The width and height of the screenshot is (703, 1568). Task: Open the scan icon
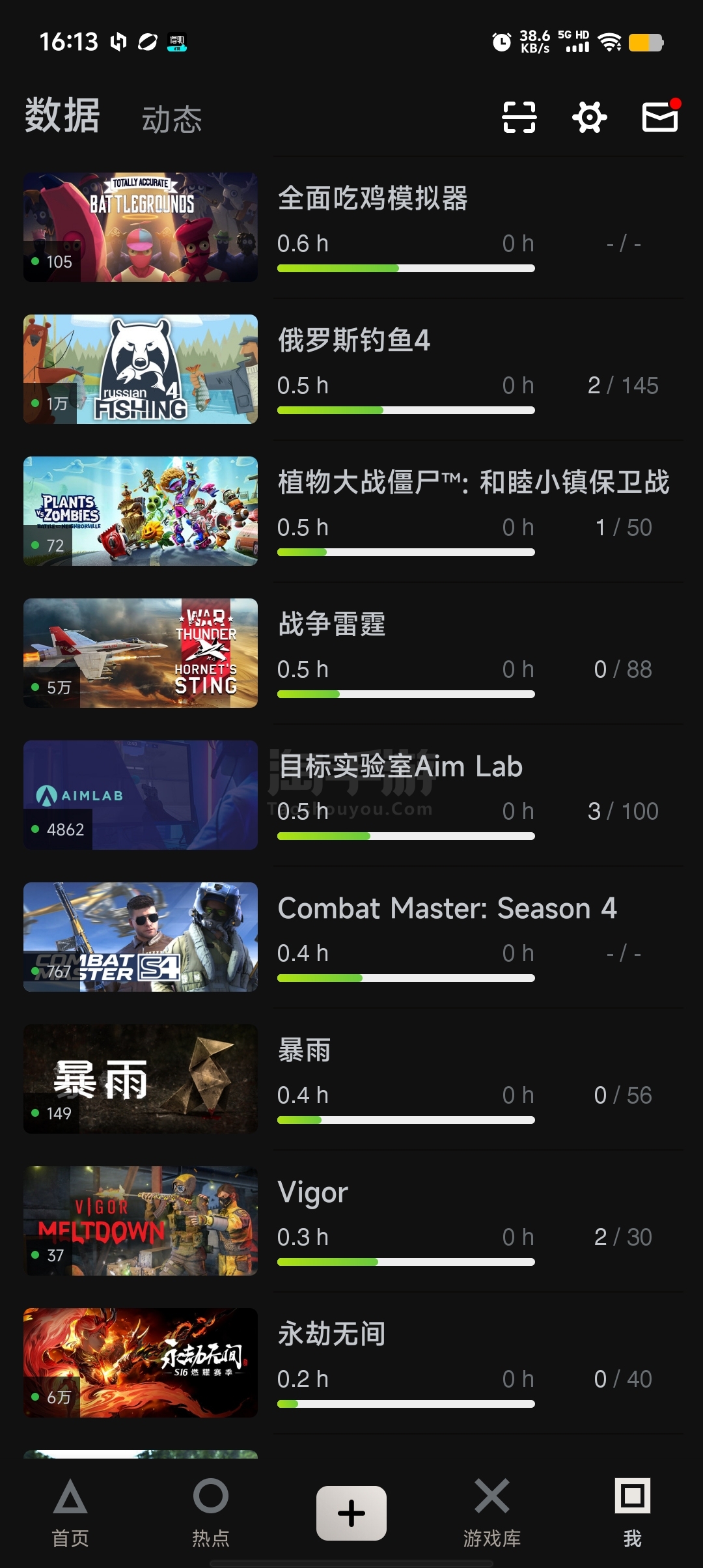pyautogui.click(x=519, y=117)
